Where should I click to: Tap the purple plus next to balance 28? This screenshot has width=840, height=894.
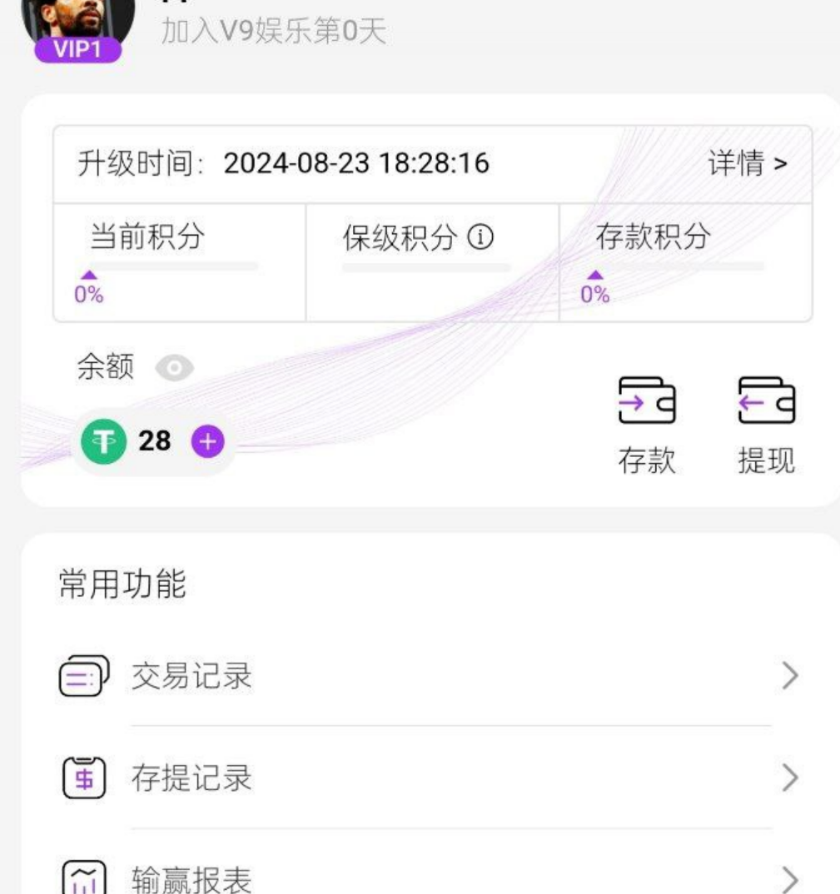pyautogui.click(x=208, y=441)
